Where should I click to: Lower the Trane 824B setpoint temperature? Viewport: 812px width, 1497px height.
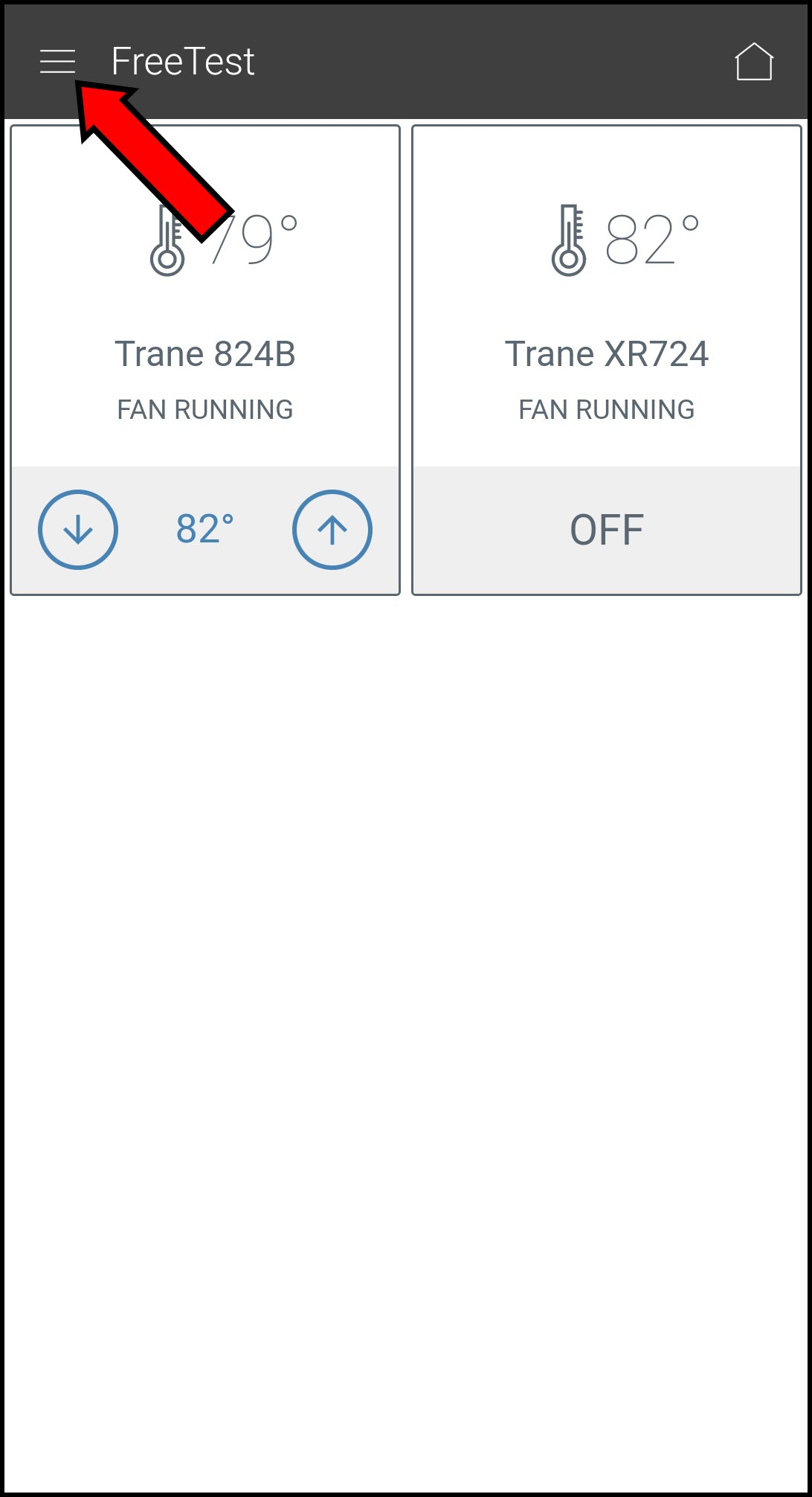(x=78, y=530)
